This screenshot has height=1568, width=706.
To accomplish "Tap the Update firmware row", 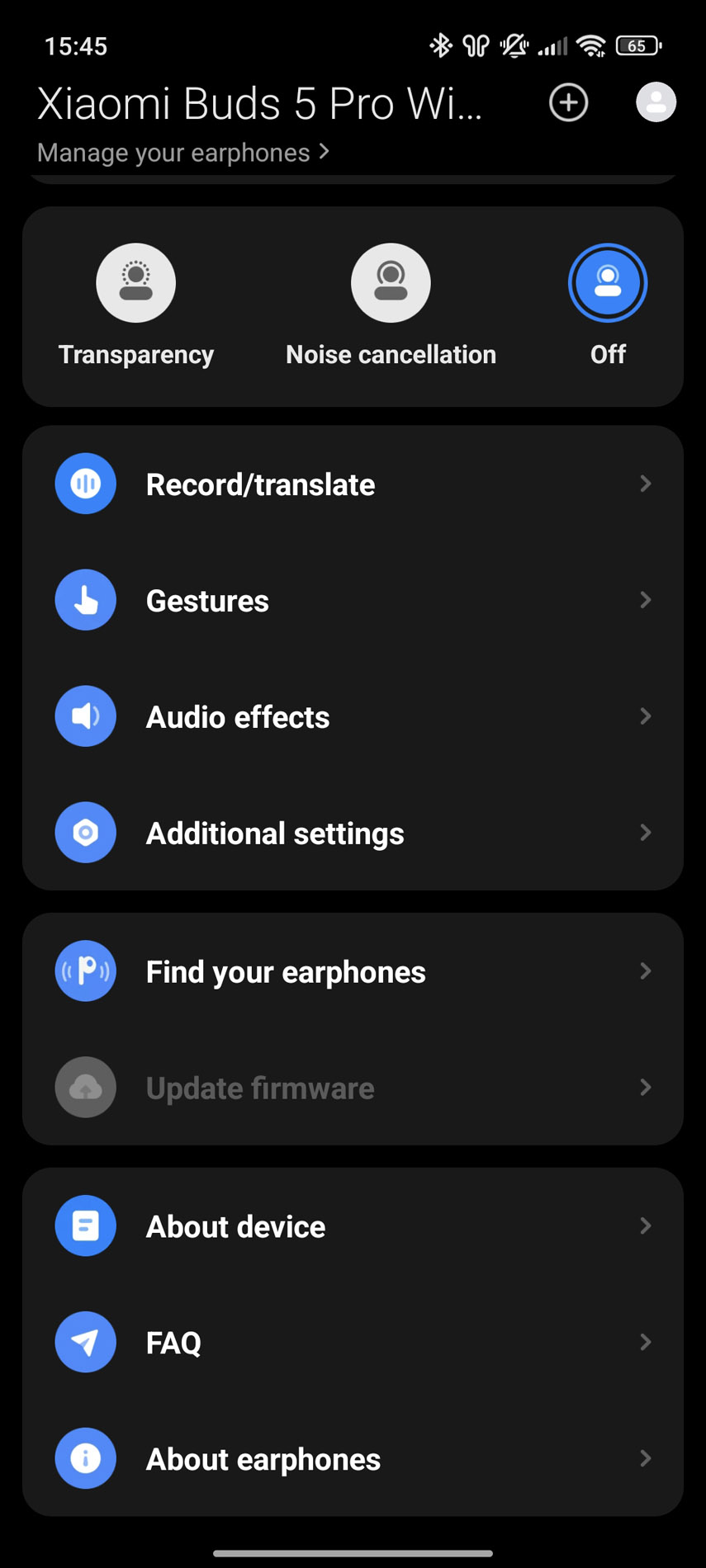I will [353, 1088].
